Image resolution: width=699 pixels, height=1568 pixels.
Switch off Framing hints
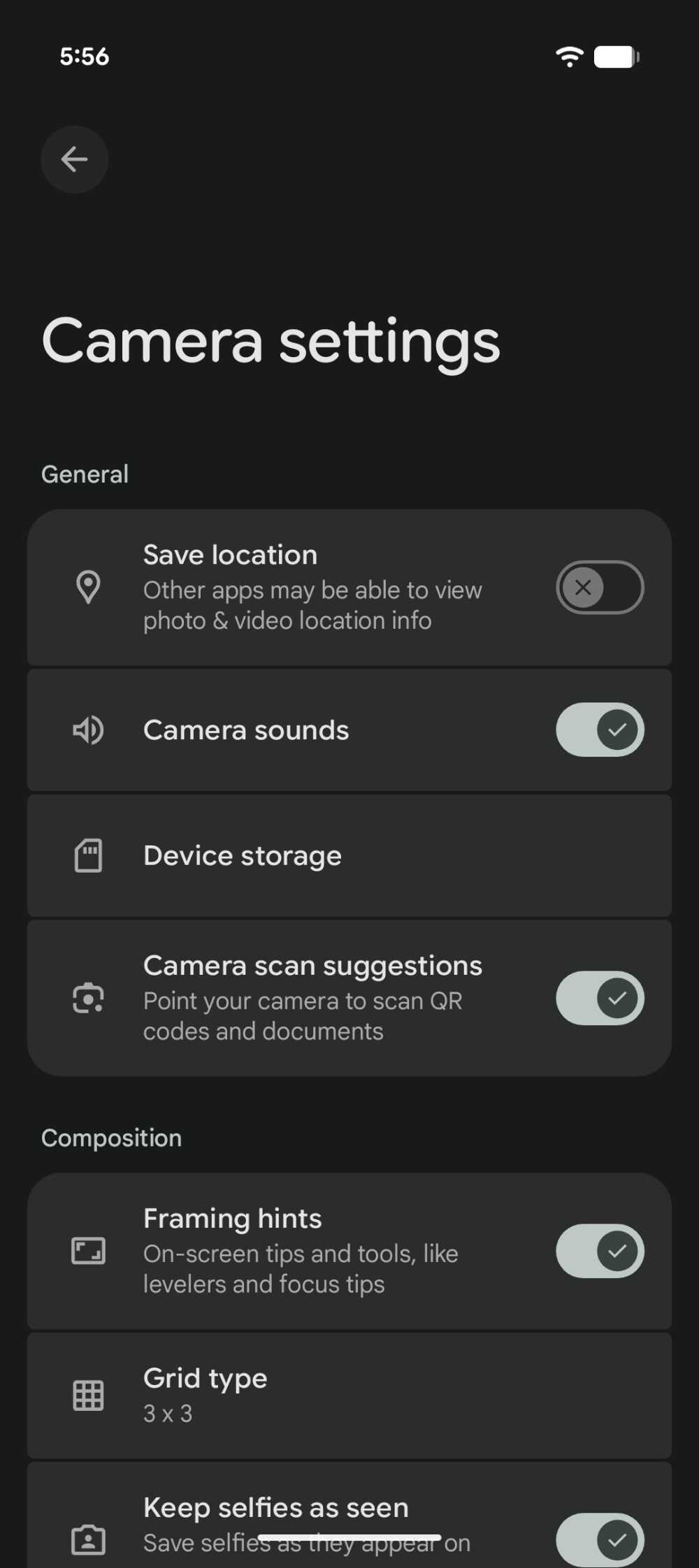600,1251
